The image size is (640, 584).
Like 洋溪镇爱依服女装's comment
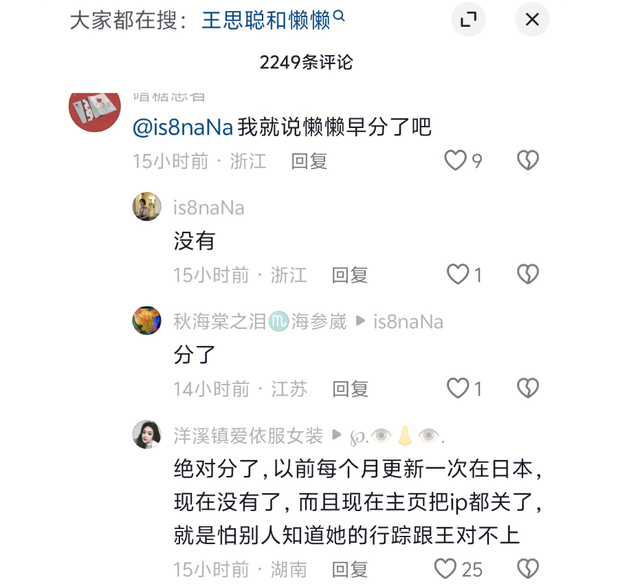click(446, 569)
